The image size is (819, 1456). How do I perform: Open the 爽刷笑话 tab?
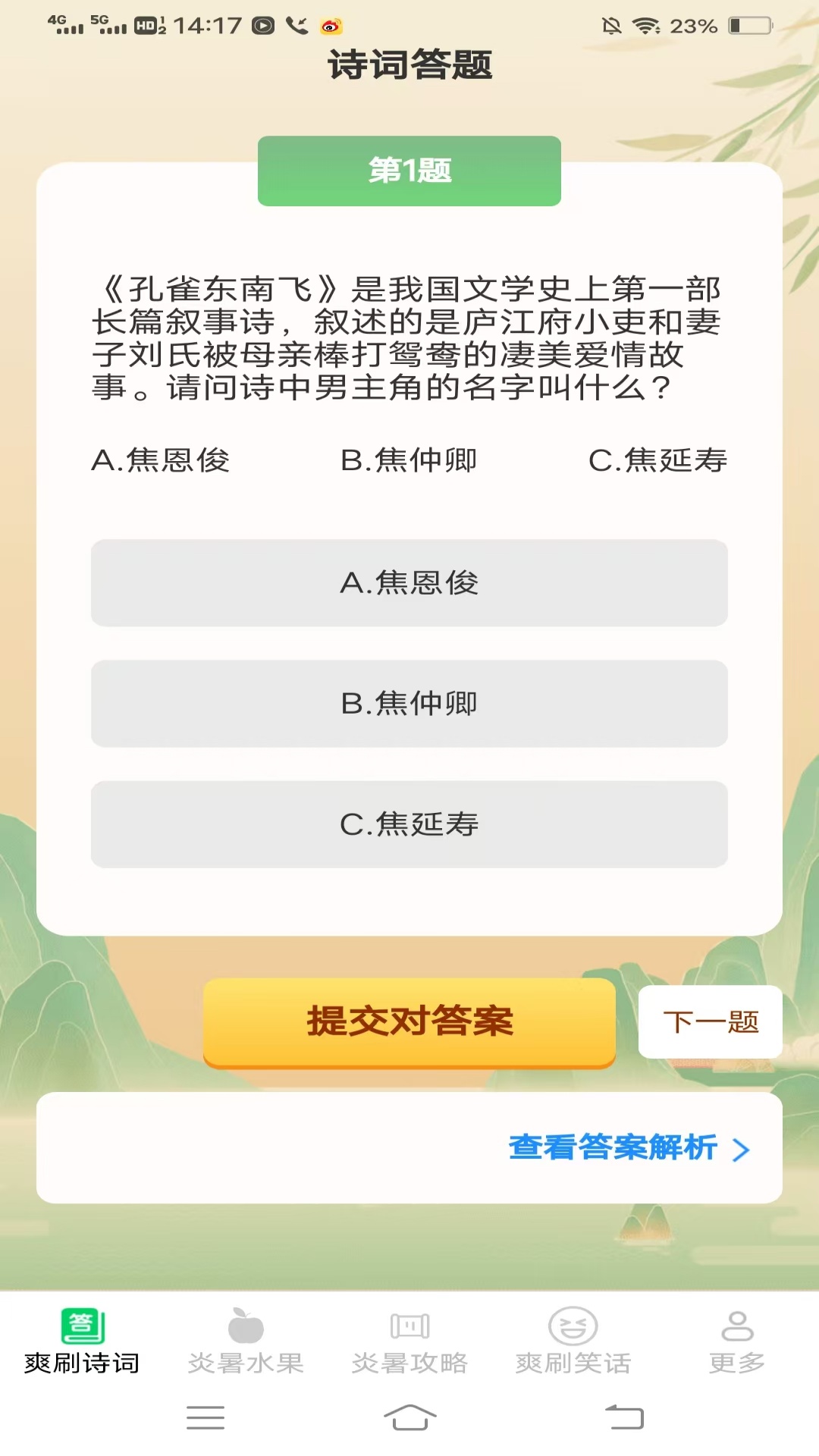[573, 1342]
